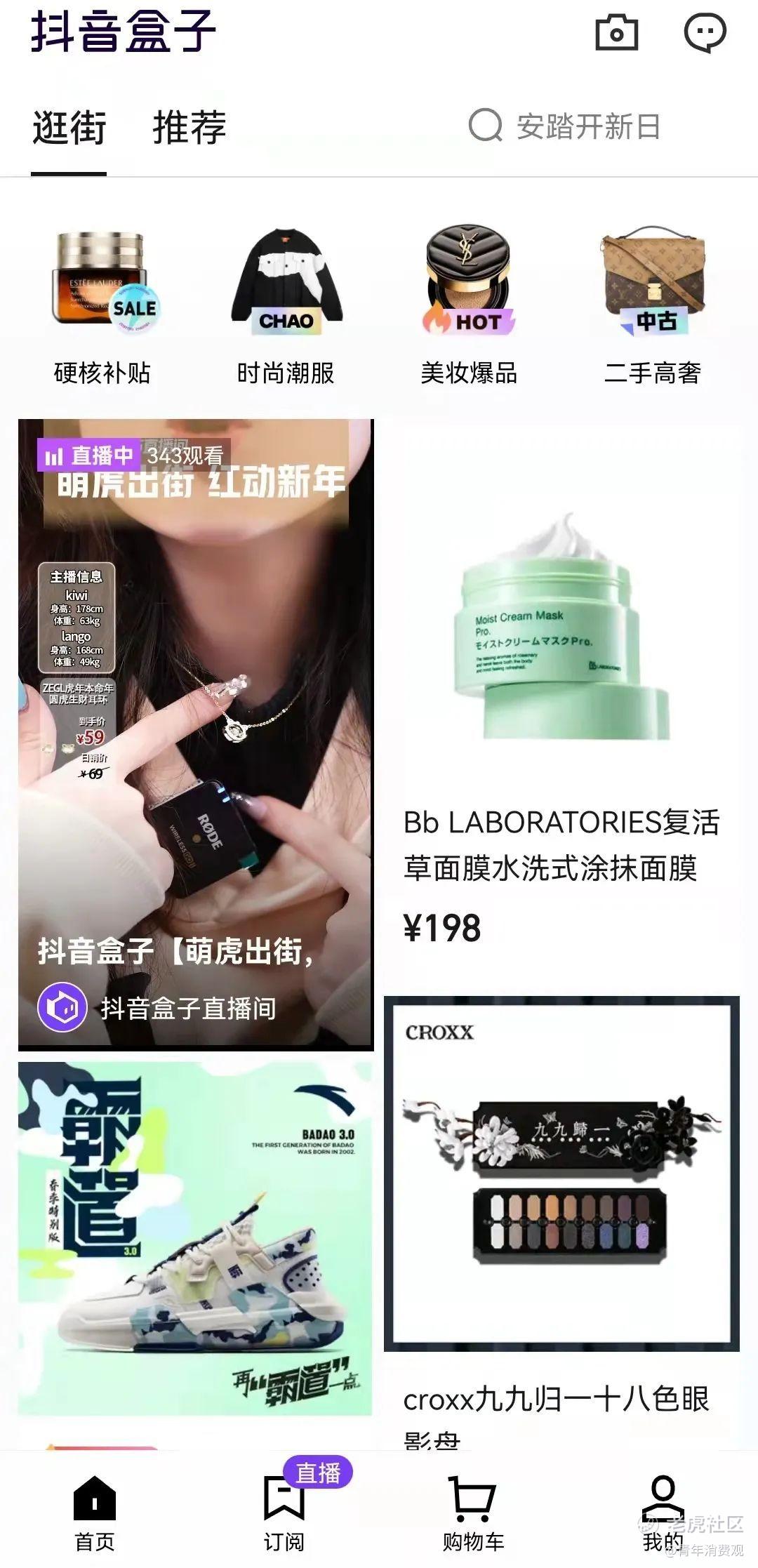Switch to the 推荐 tab
Image resolution: width=758 pixels, height=1568 pixels.
(189, 128)
